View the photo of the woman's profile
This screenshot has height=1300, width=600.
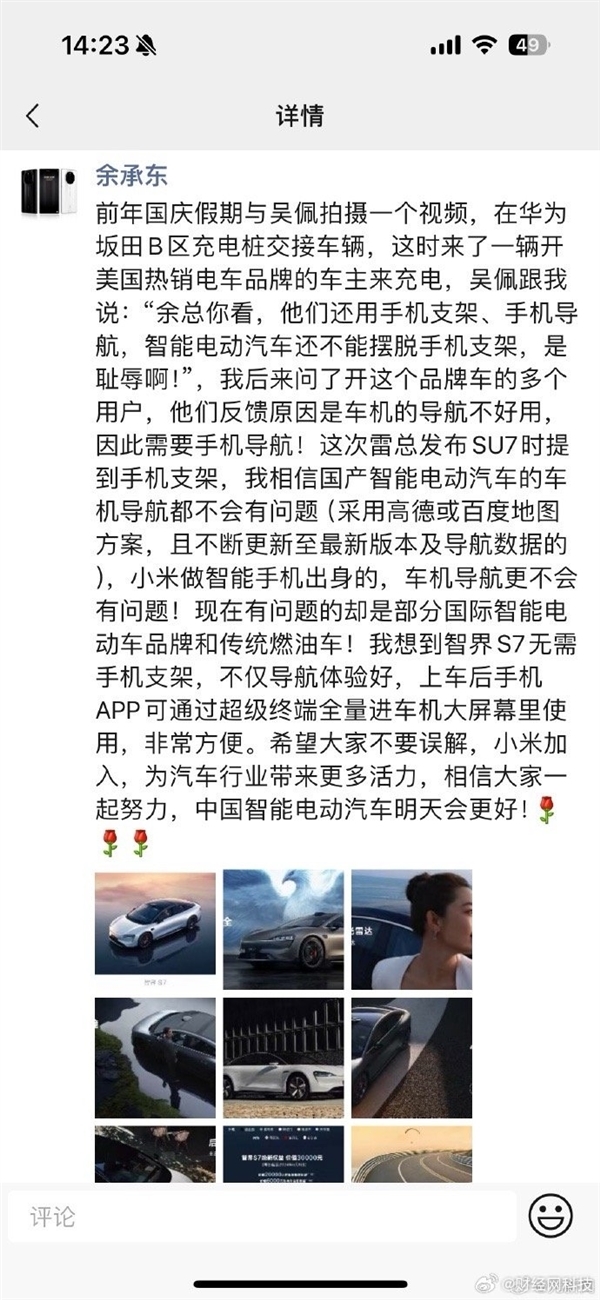[x=411, y=928]
